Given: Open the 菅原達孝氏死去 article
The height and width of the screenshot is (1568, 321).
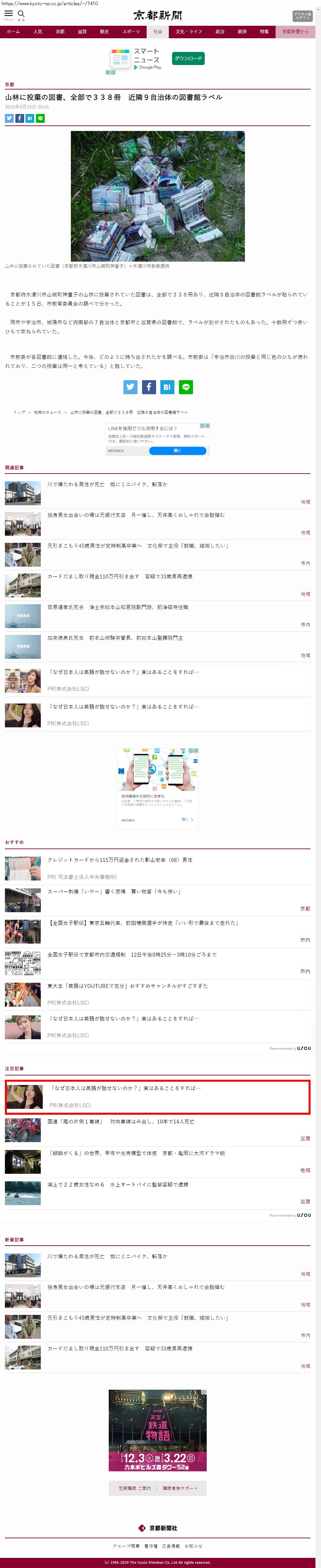Looking at the screenshot, I should coord(118,607).
